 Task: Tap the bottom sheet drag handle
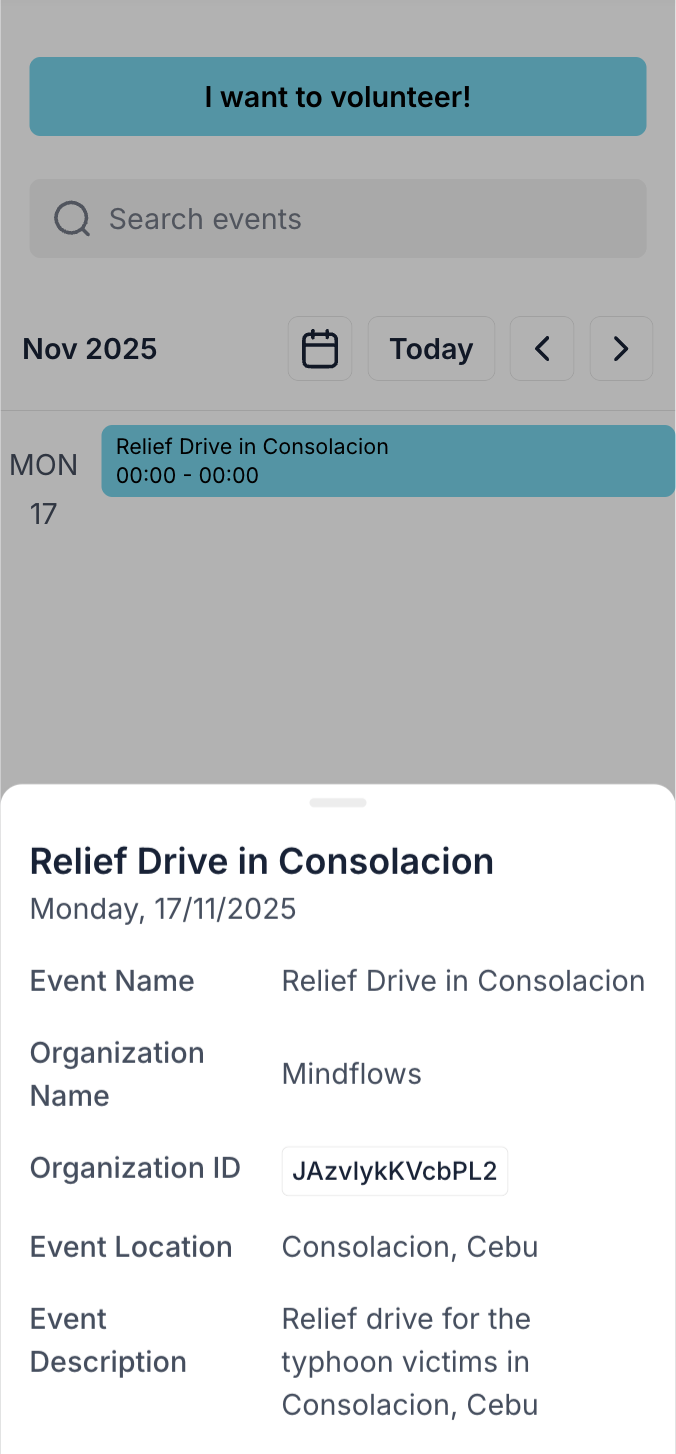[338, 803]
